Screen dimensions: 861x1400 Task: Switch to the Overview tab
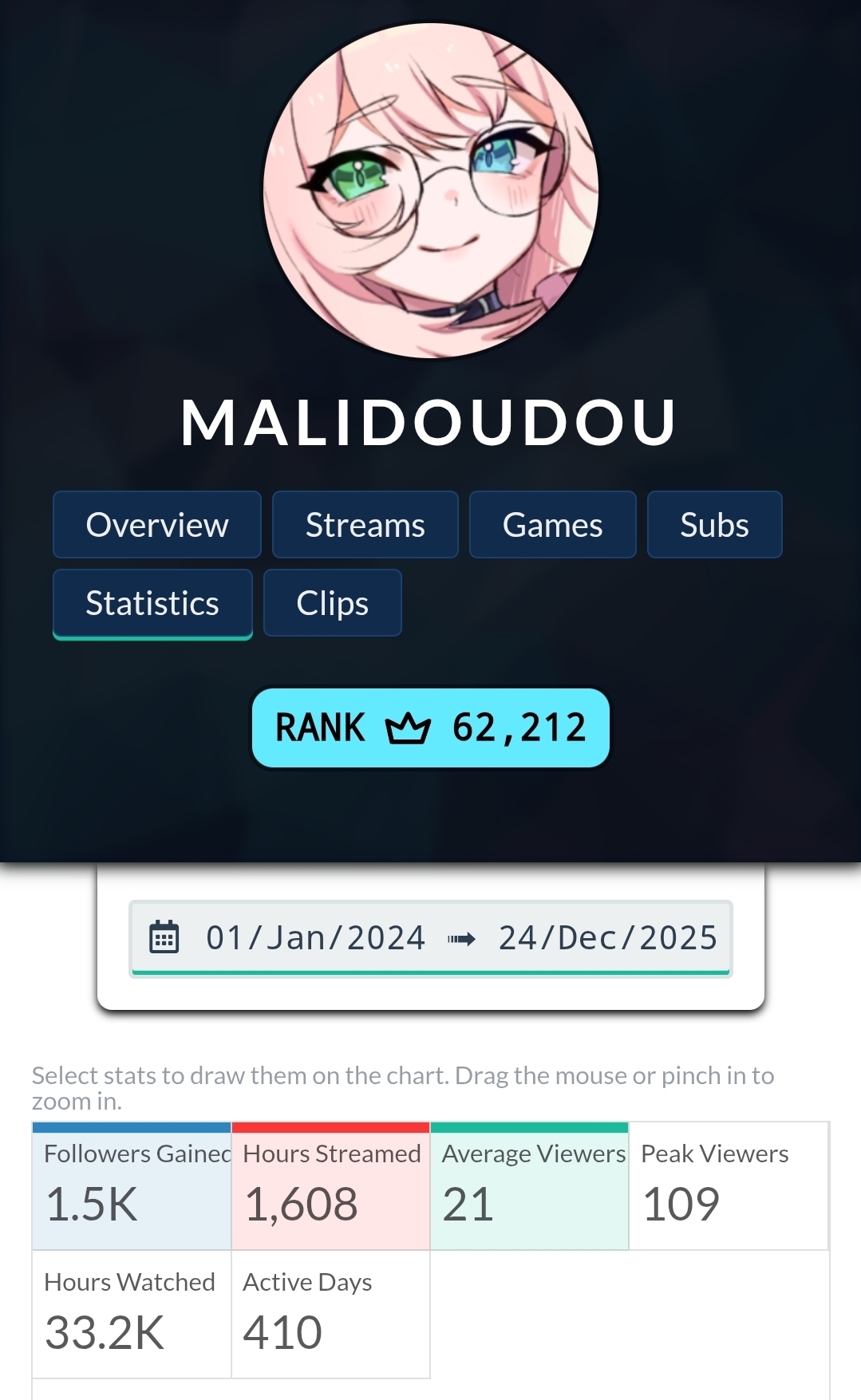point(157,525)
